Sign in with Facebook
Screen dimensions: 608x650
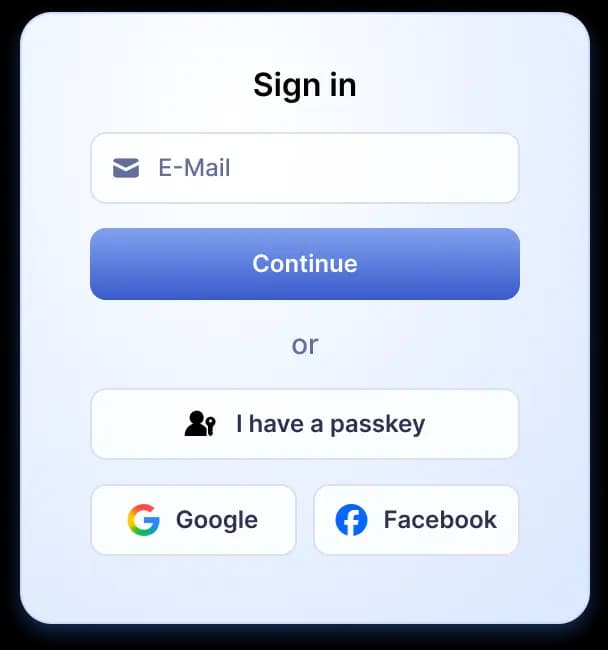(416, 520)
